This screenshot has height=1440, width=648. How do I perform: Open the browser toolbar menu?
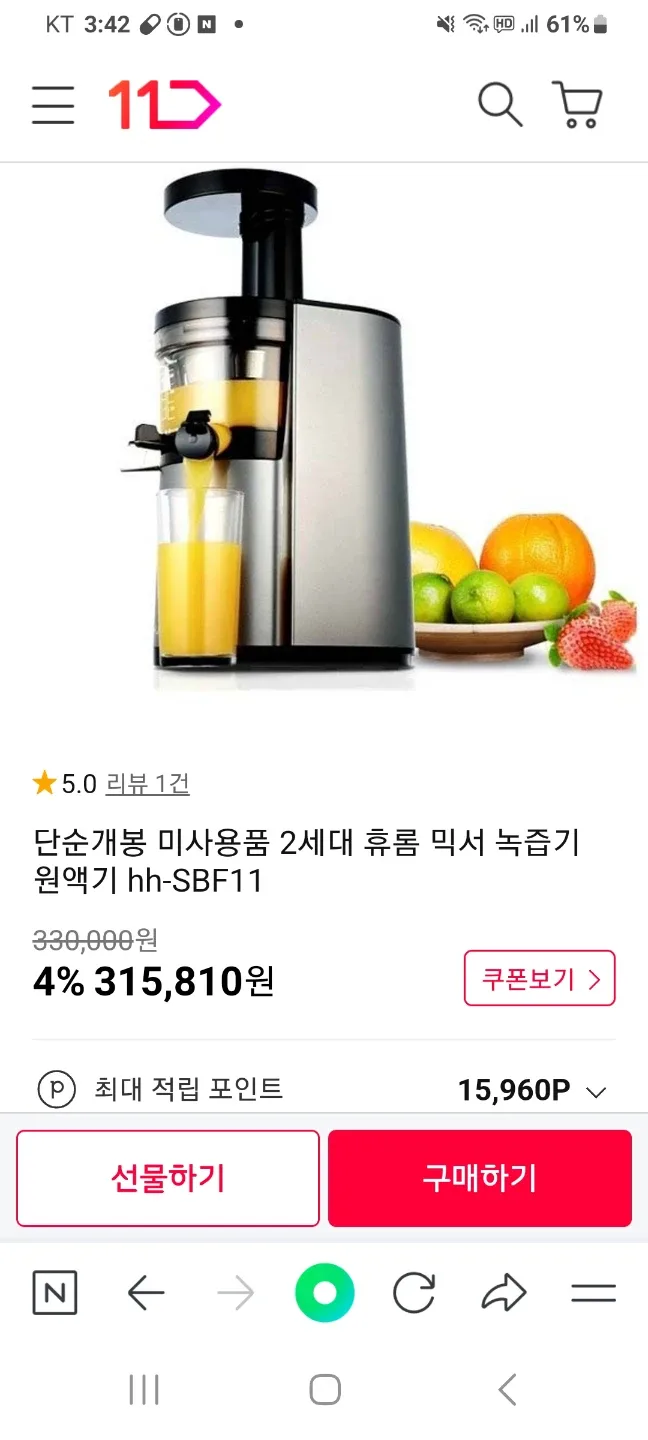click(x=593, y=1294)
